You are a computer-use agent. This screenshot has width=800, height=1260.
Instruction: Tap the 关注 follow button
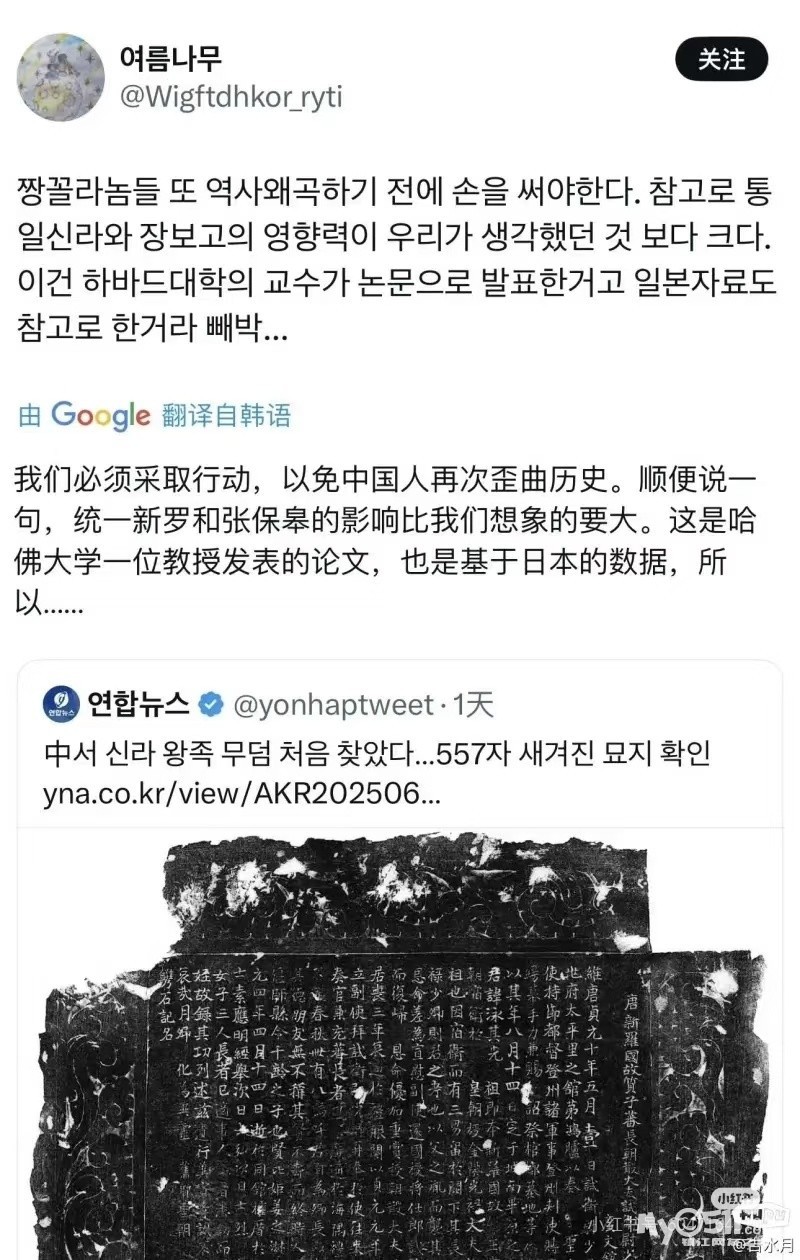721,61
